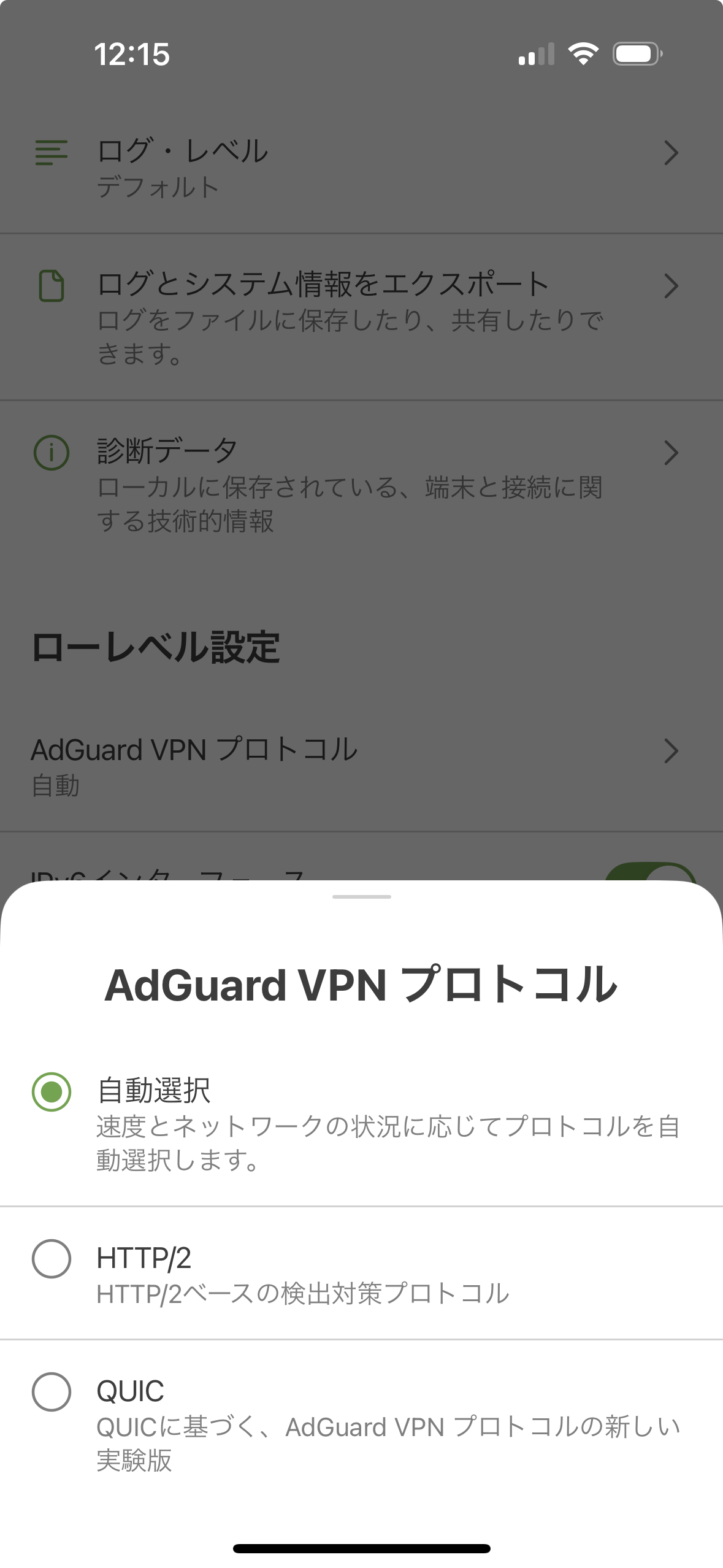Image resolution: width=723 pixels, height=1568 pixels.
Task: Expand 診断データ using its chevron
Action: (672, 453)
